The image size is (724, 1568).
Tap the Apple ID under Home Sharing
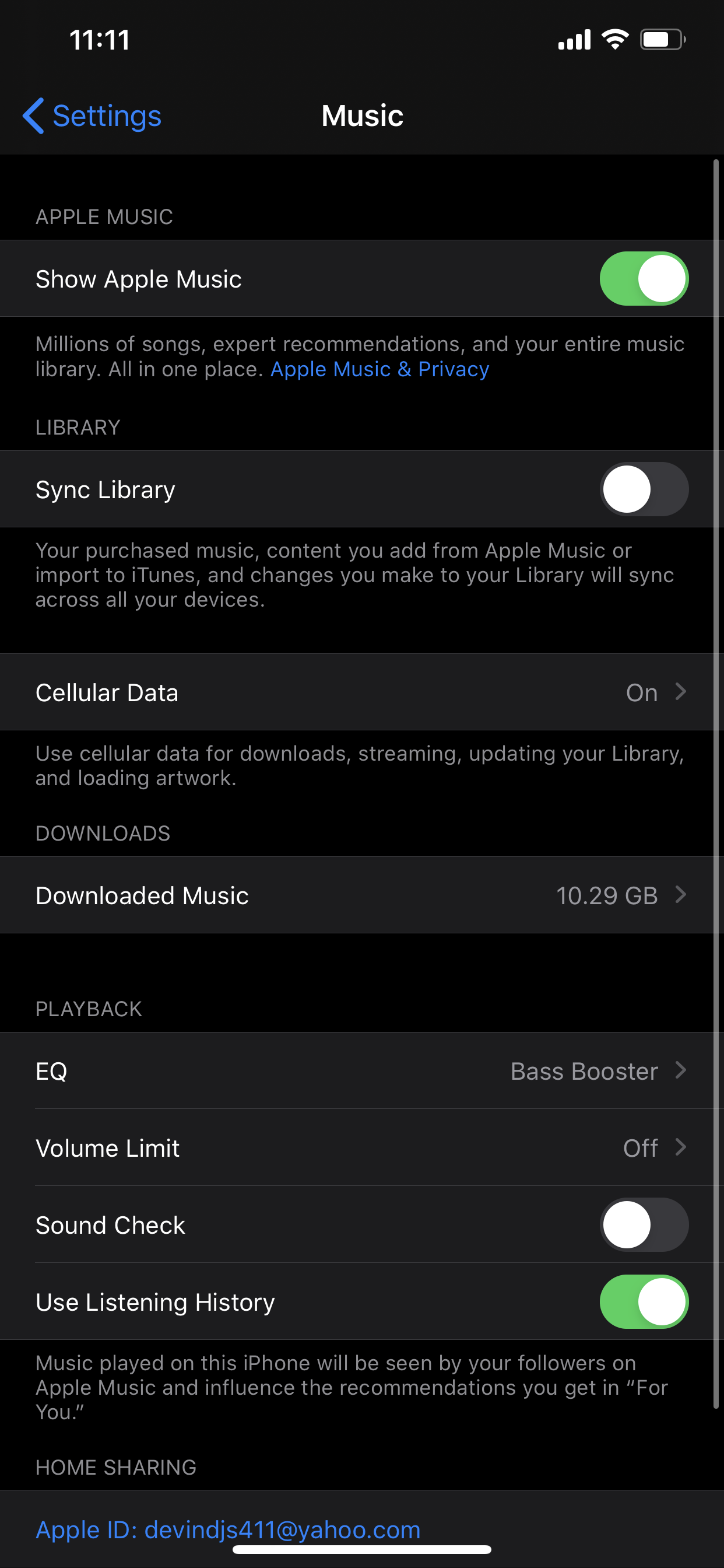(228, 1529)
